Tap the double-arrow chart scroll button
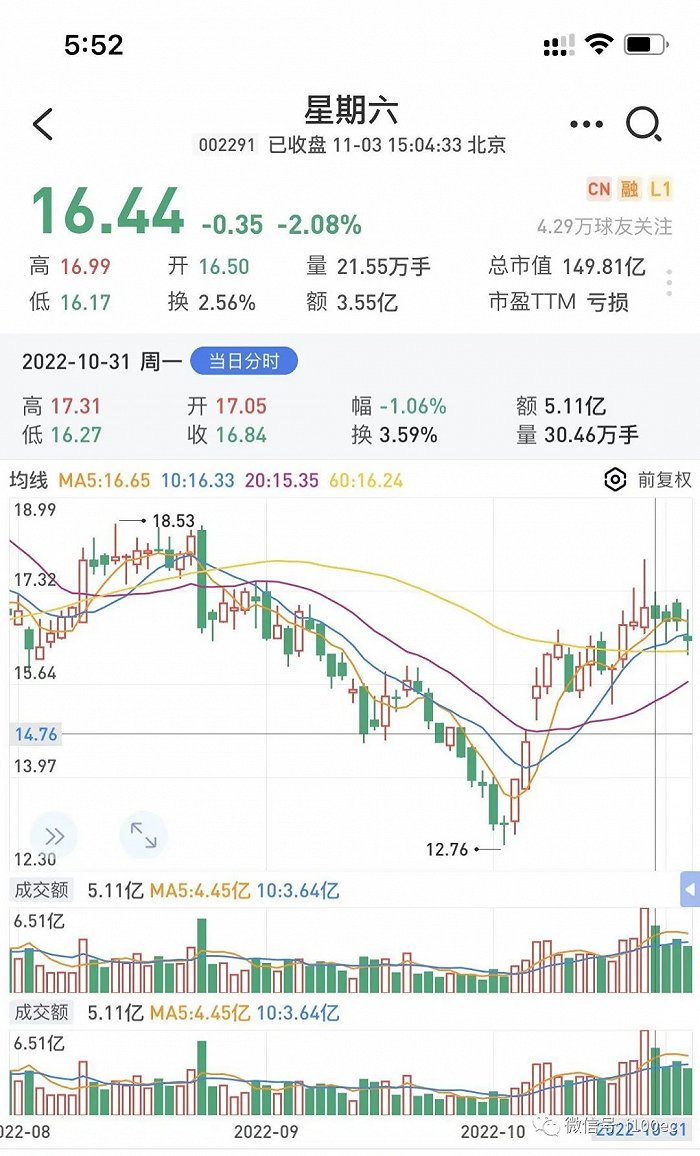This screenshot has height=1156, width=700. [54, 836]
